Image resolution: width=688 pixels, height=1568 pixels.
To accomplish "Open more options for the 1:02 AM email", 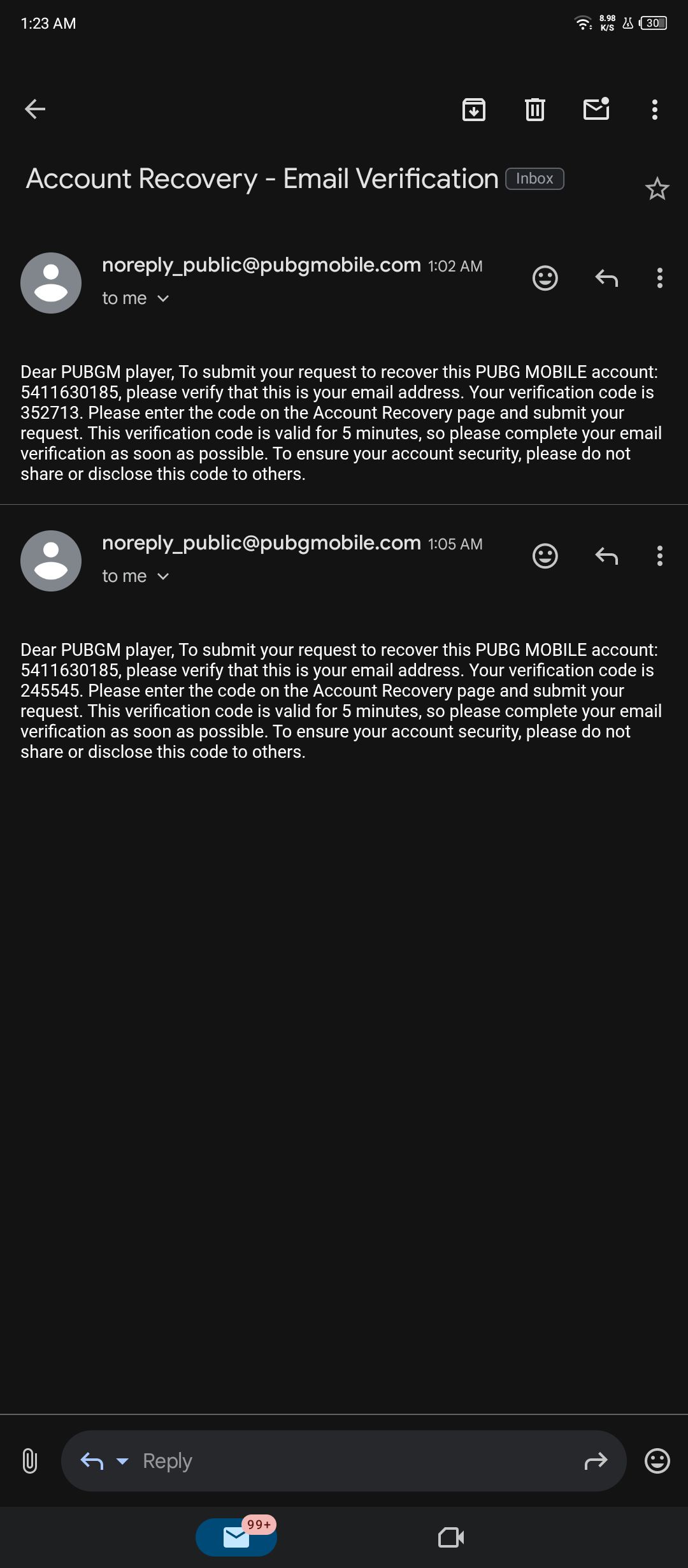I will (659, 279).
